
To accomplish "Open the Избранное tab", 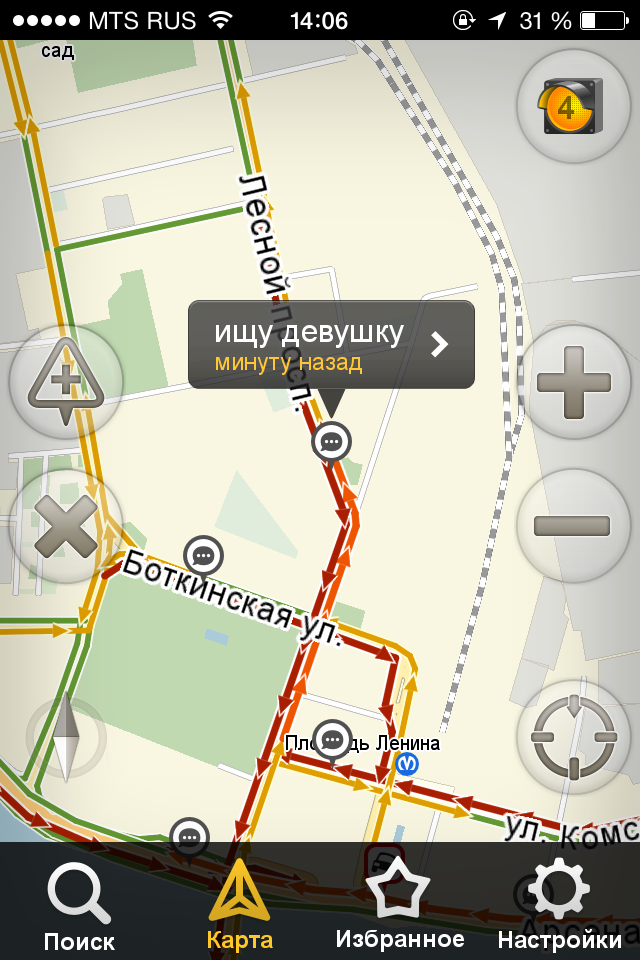I will pos(399,903).
